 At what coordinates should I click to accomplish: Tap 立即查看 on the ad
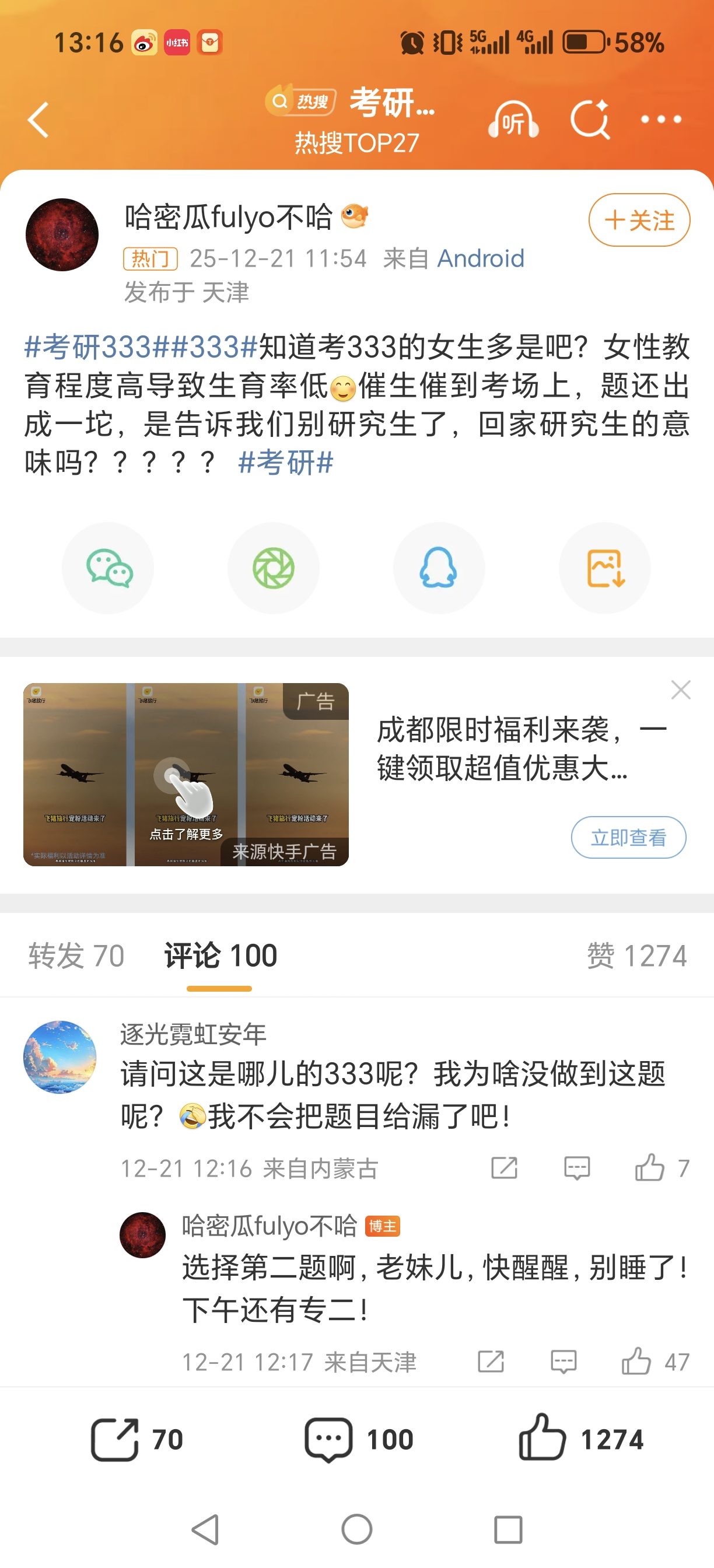tap(628, 837)
